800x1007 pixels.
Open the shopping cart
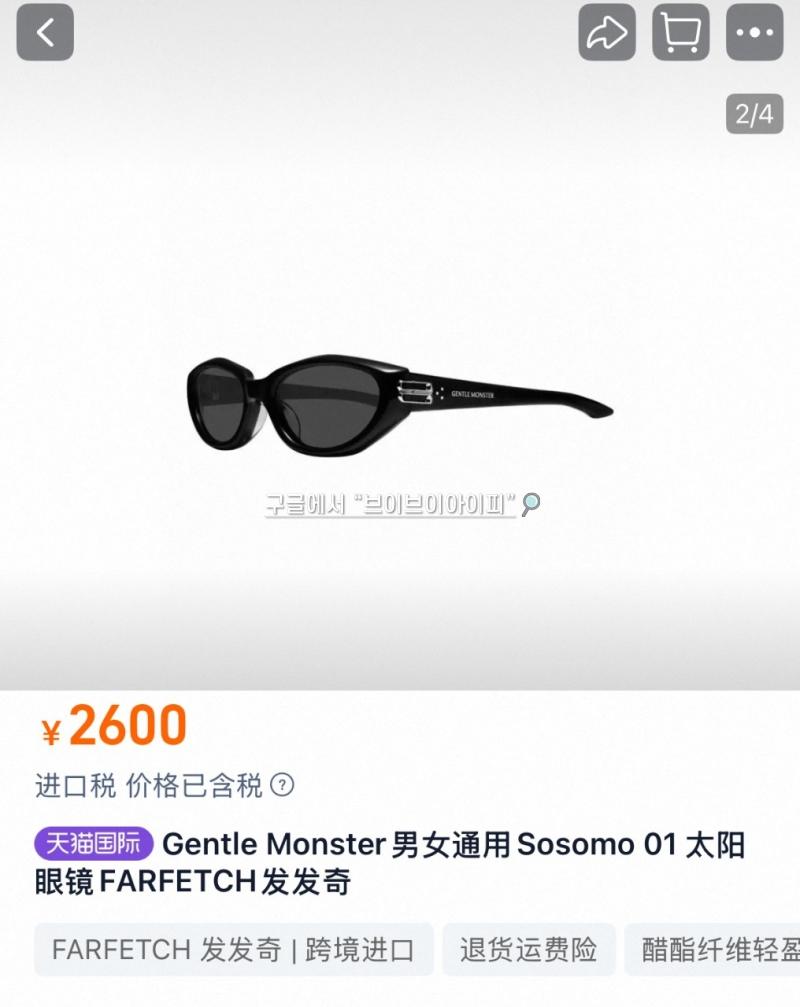point(681,33)
